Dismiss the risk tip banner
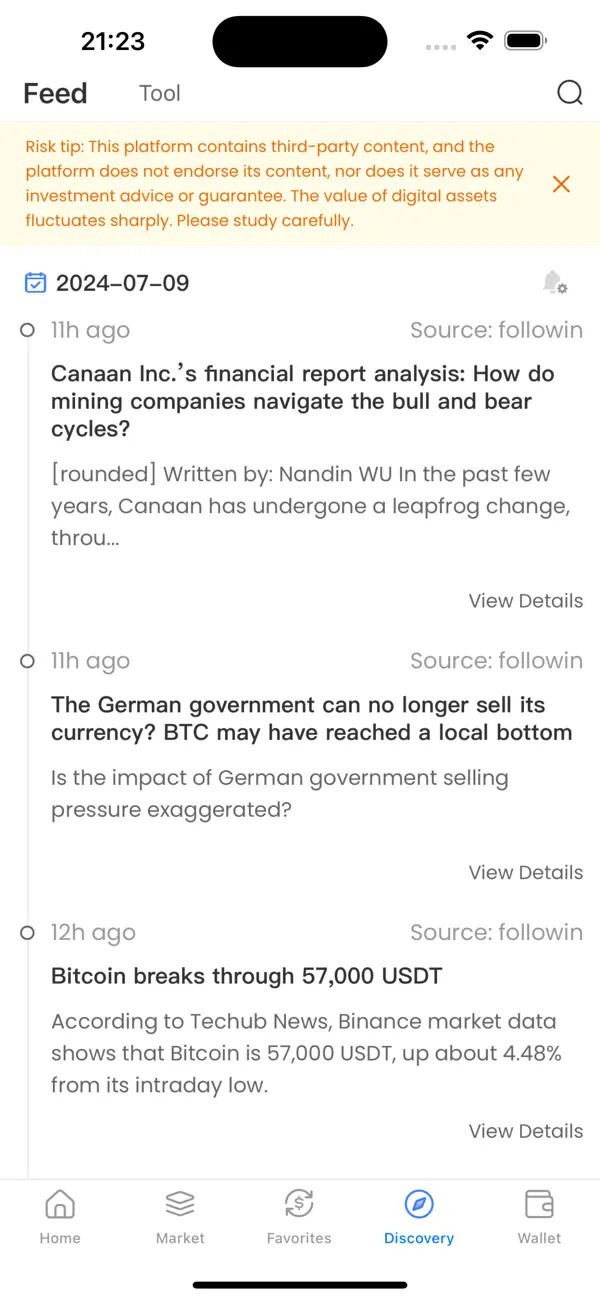Image resolution: width=600 pixels, height=1300 pixels. (561, 184)
